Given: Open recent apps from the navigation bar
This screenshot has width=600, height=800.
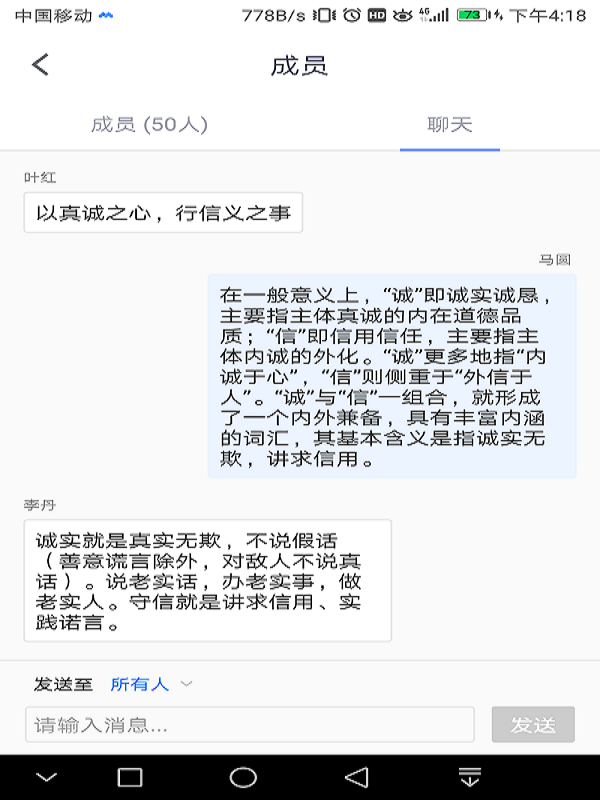Looking at the screenshot, I should tap(130, 777).
